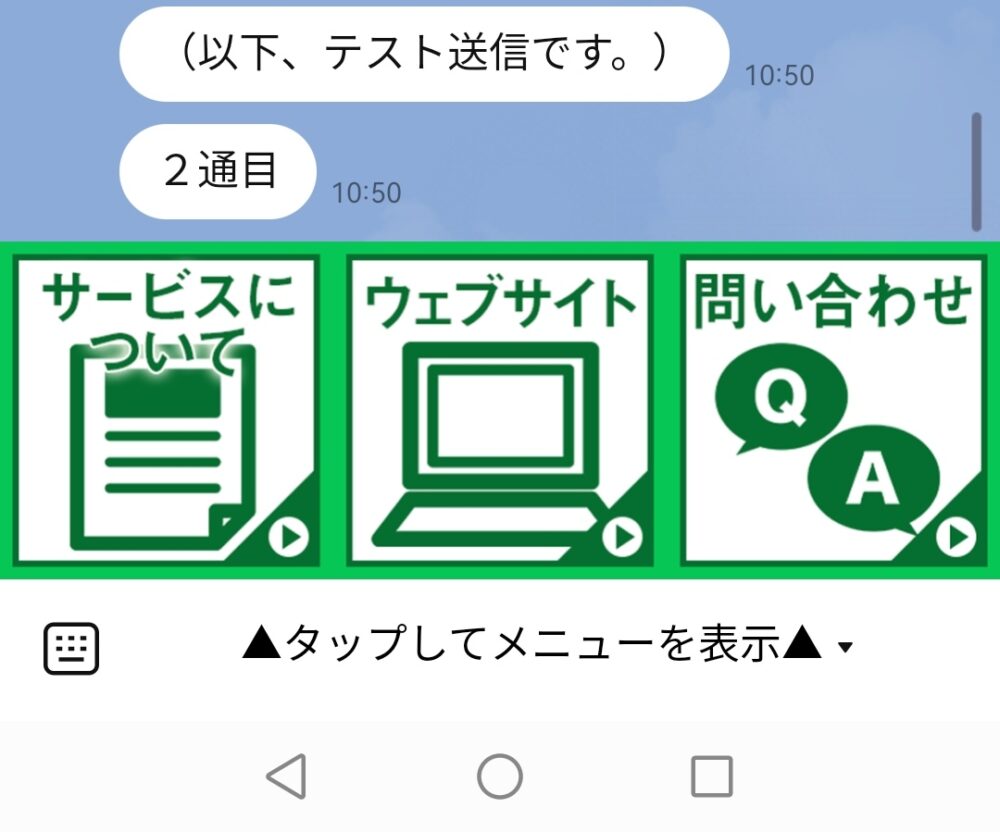Open the サービスについて menu tile
1000x832 pixels.
pyautogui.click(x=166, y=410)
